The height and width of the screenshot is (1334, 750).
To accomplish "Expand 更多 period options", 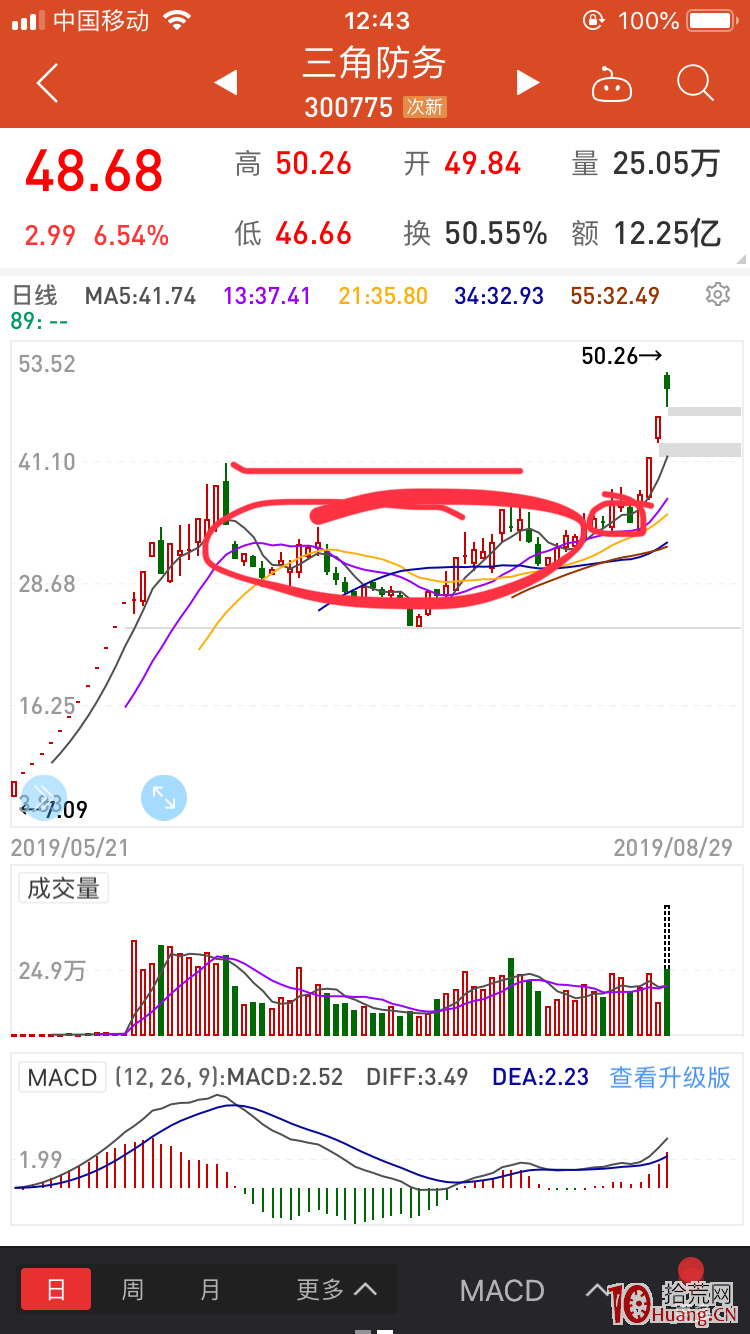I will coord(336,1289).
